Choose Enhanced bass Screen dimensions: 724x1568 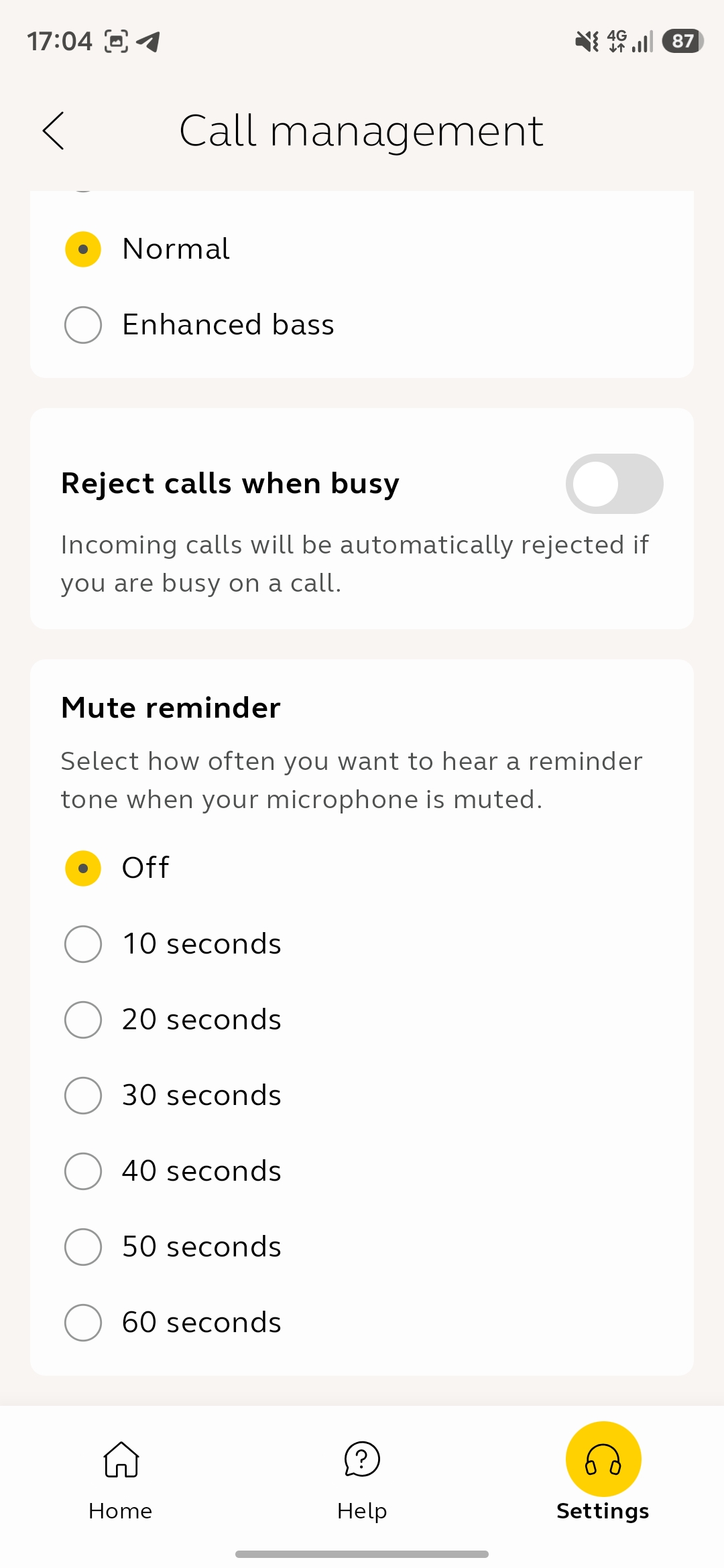tap(83, 325)
